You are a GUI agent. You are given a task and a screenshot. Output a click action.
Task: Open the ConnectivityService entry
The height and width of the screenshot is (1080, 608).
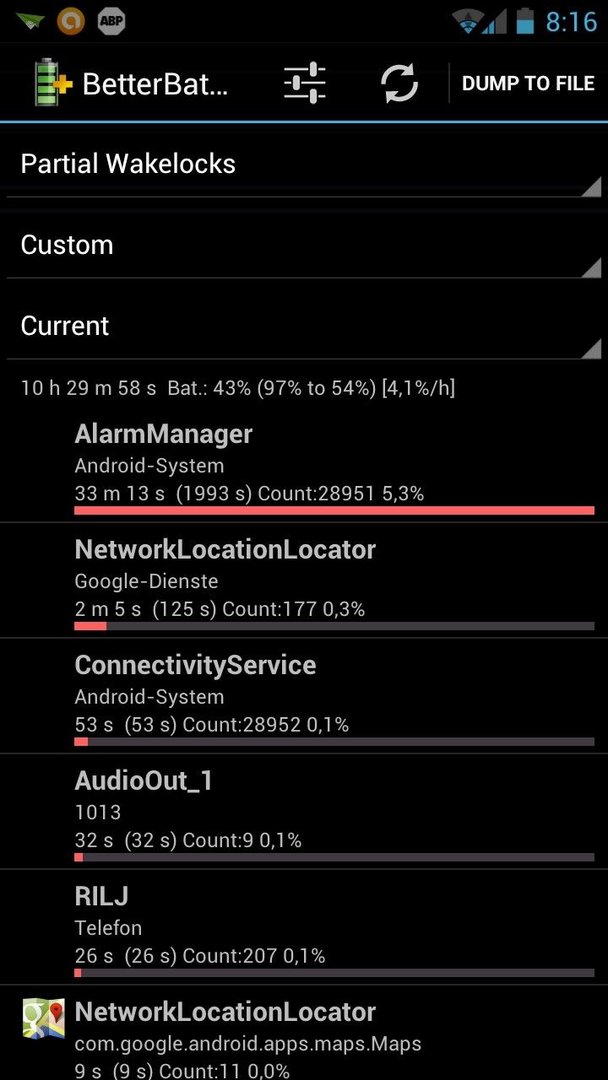pyautogui.click(x=304, y=696)
